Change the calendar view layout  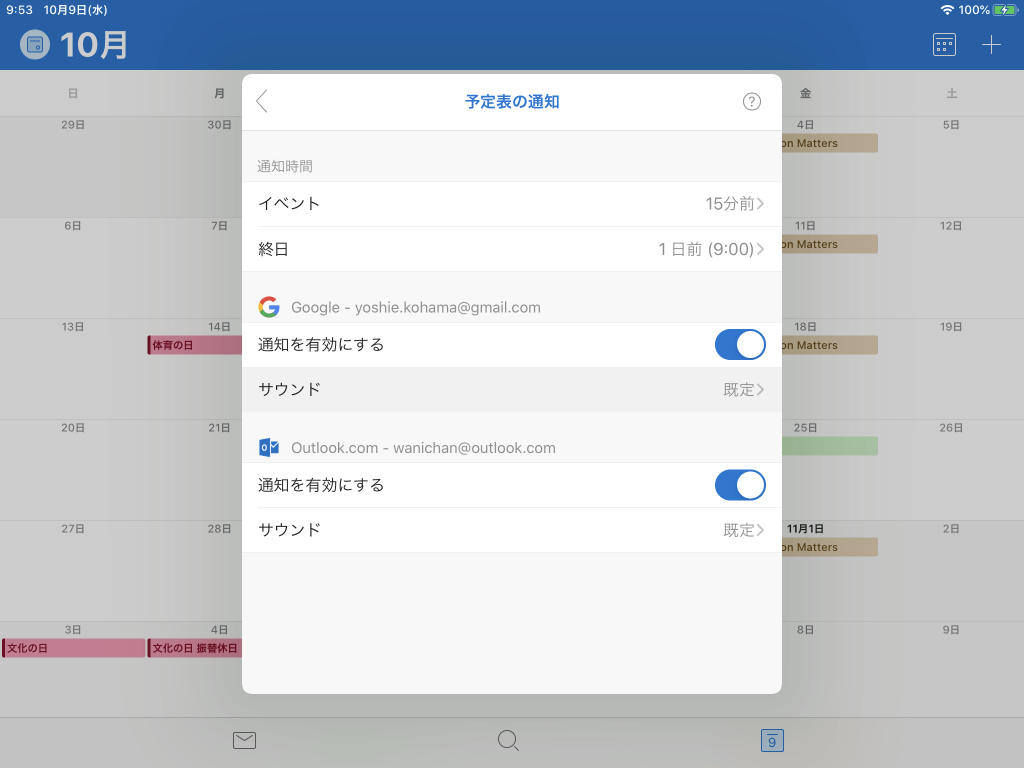click(x=944, y=45)
